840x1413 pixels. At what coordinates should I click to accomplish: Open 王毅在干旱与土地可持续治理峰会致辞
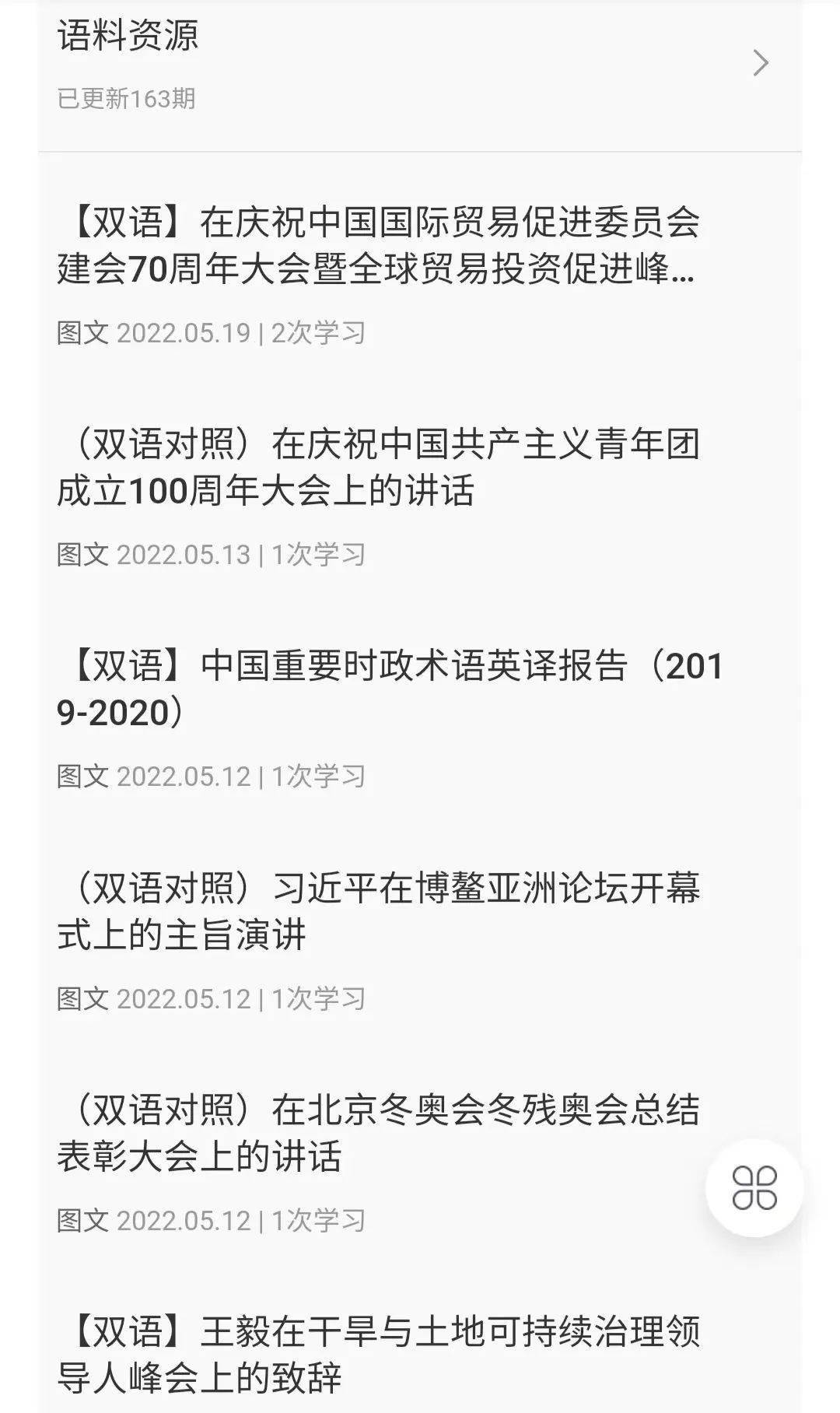[377, 1354]
